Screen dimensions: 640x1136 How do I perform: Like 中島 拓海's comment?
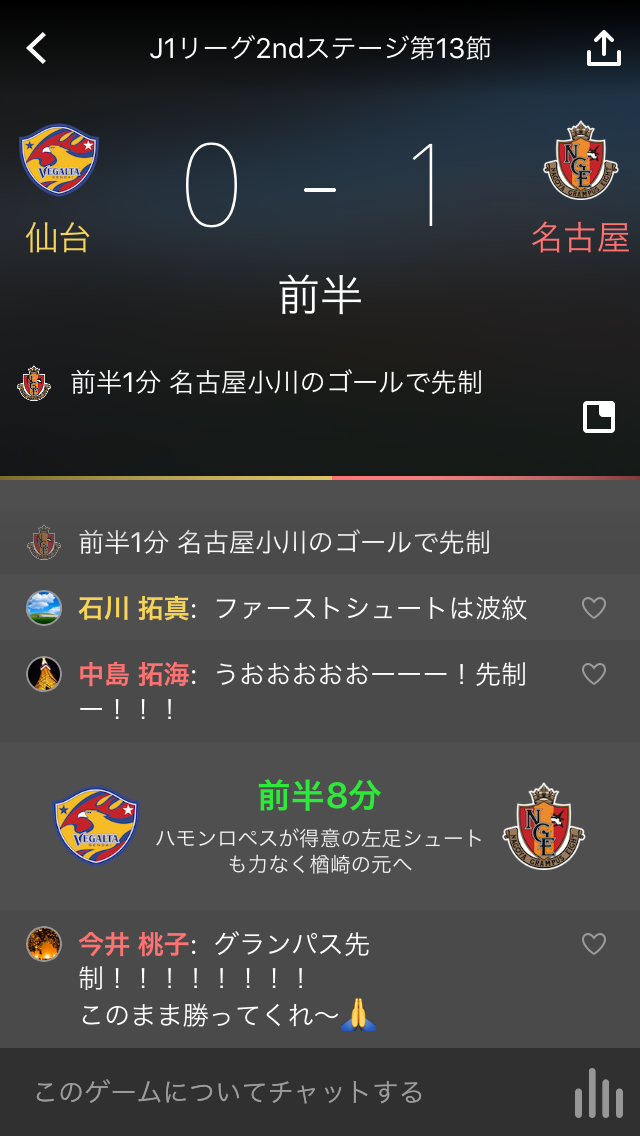(x=594, y=674)
